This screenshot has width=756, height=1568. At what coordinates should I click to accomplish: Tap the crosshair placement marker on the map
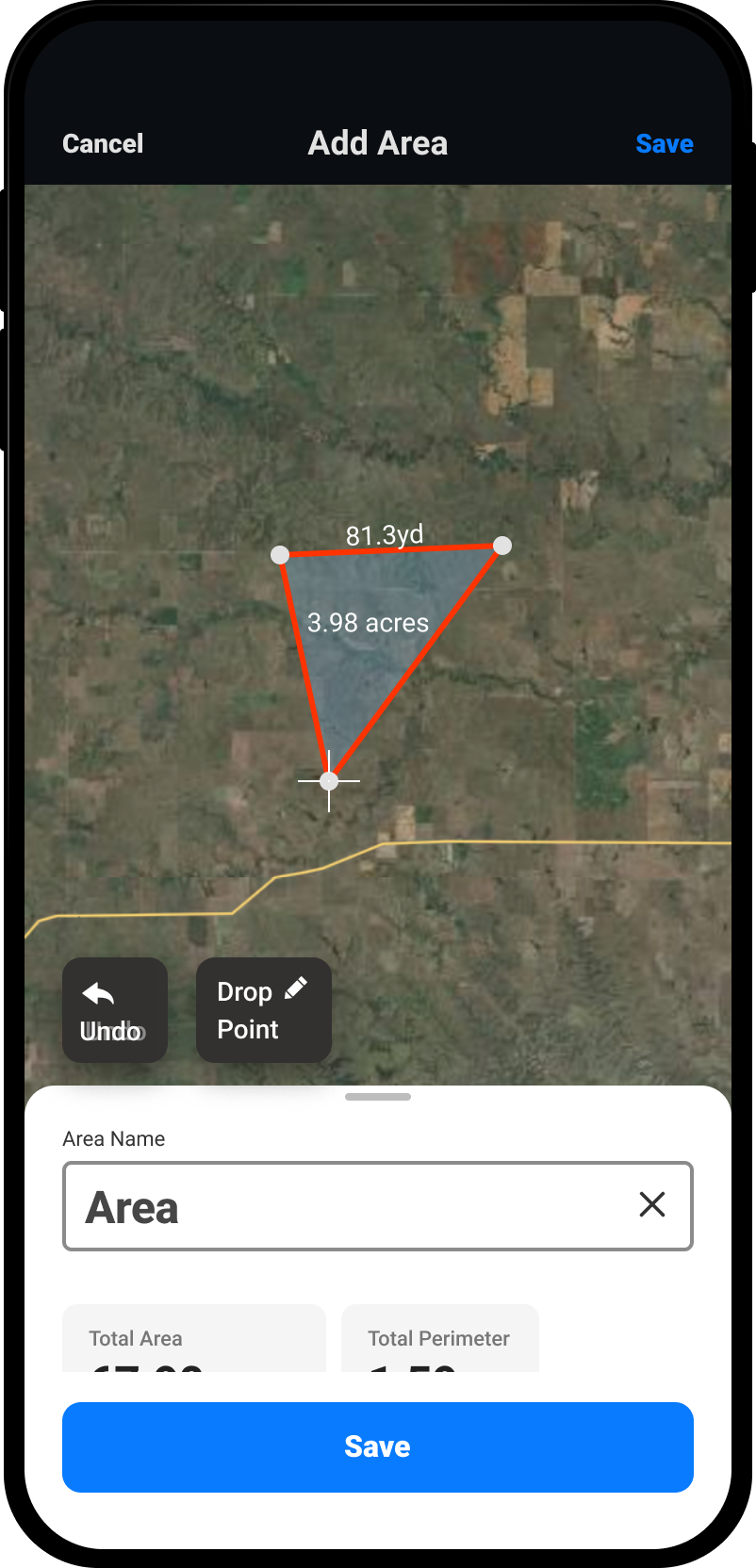click(x=329, y=781)
